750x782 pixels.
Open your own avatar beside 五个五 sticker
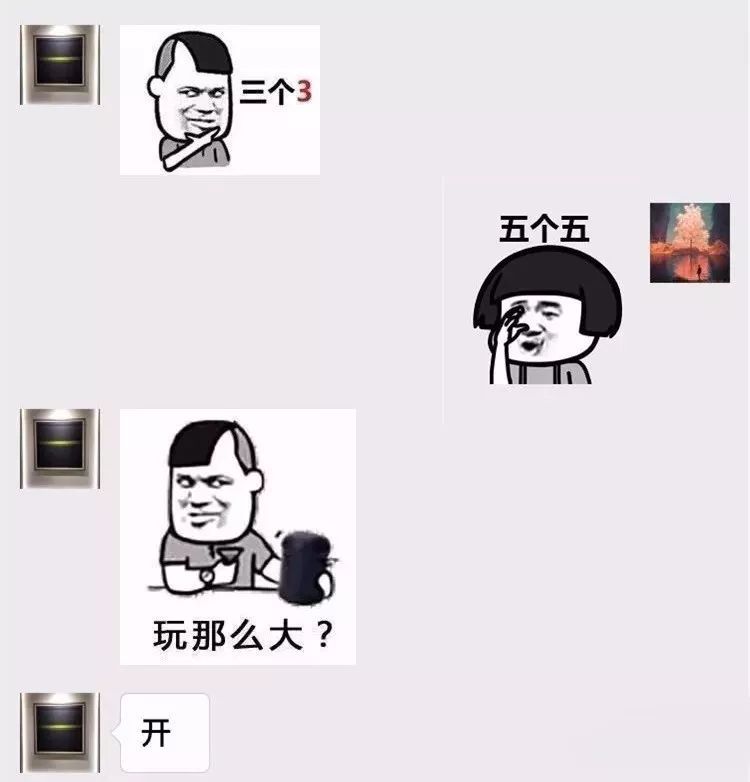click(689, 242)
